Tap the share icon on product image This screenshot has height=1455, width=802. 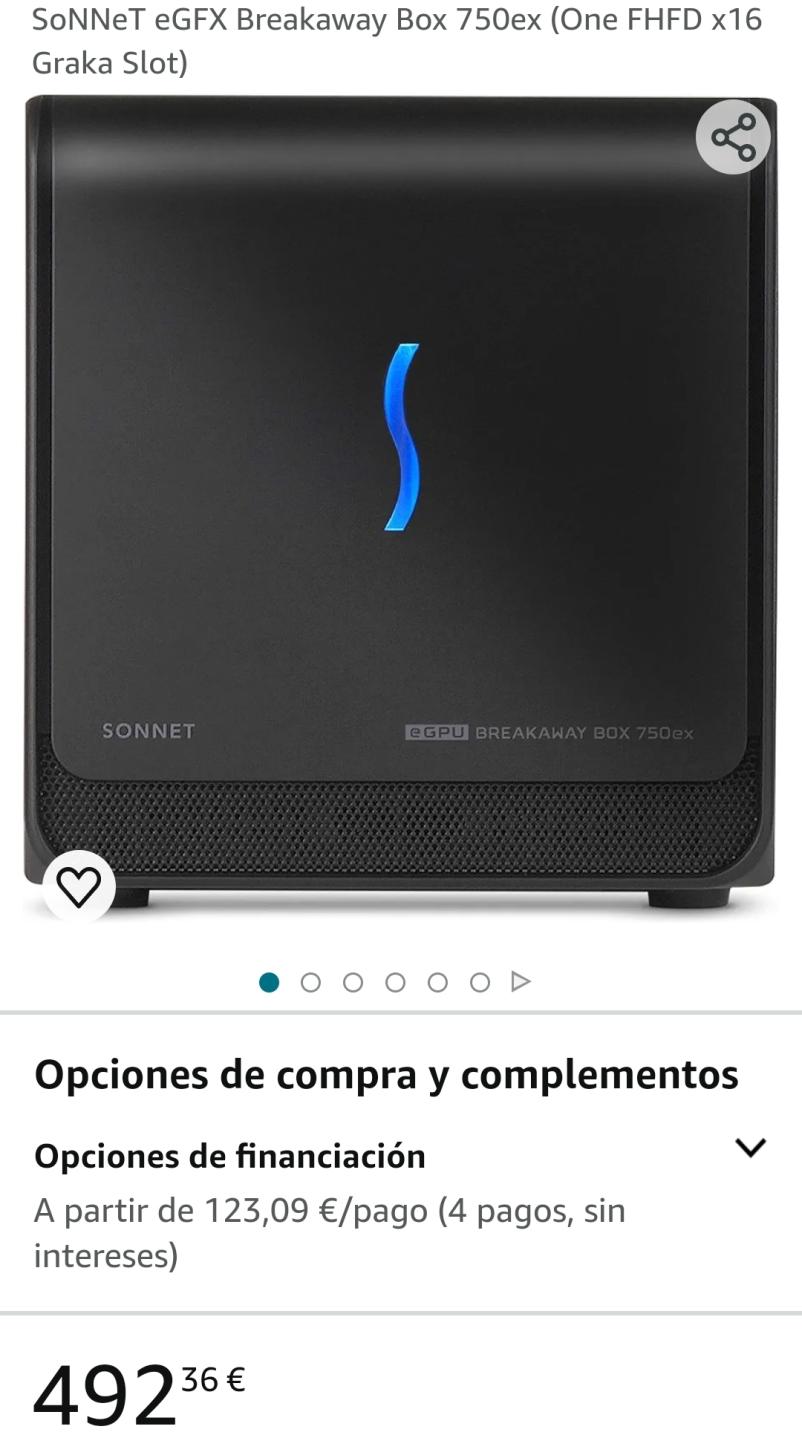[732, 137]
